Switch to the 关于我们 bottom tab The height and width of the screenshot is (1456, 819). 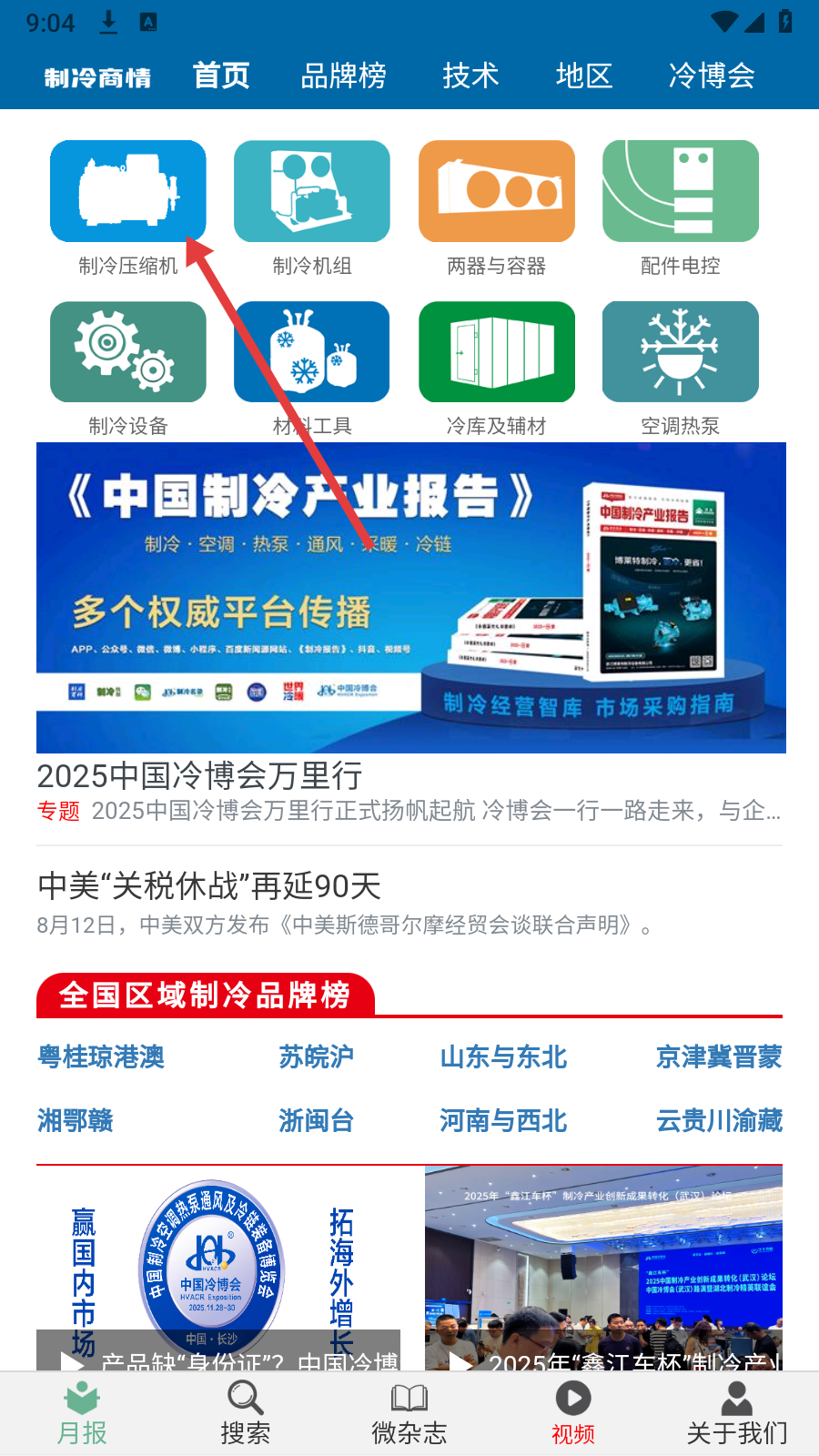coord(736,1412)
